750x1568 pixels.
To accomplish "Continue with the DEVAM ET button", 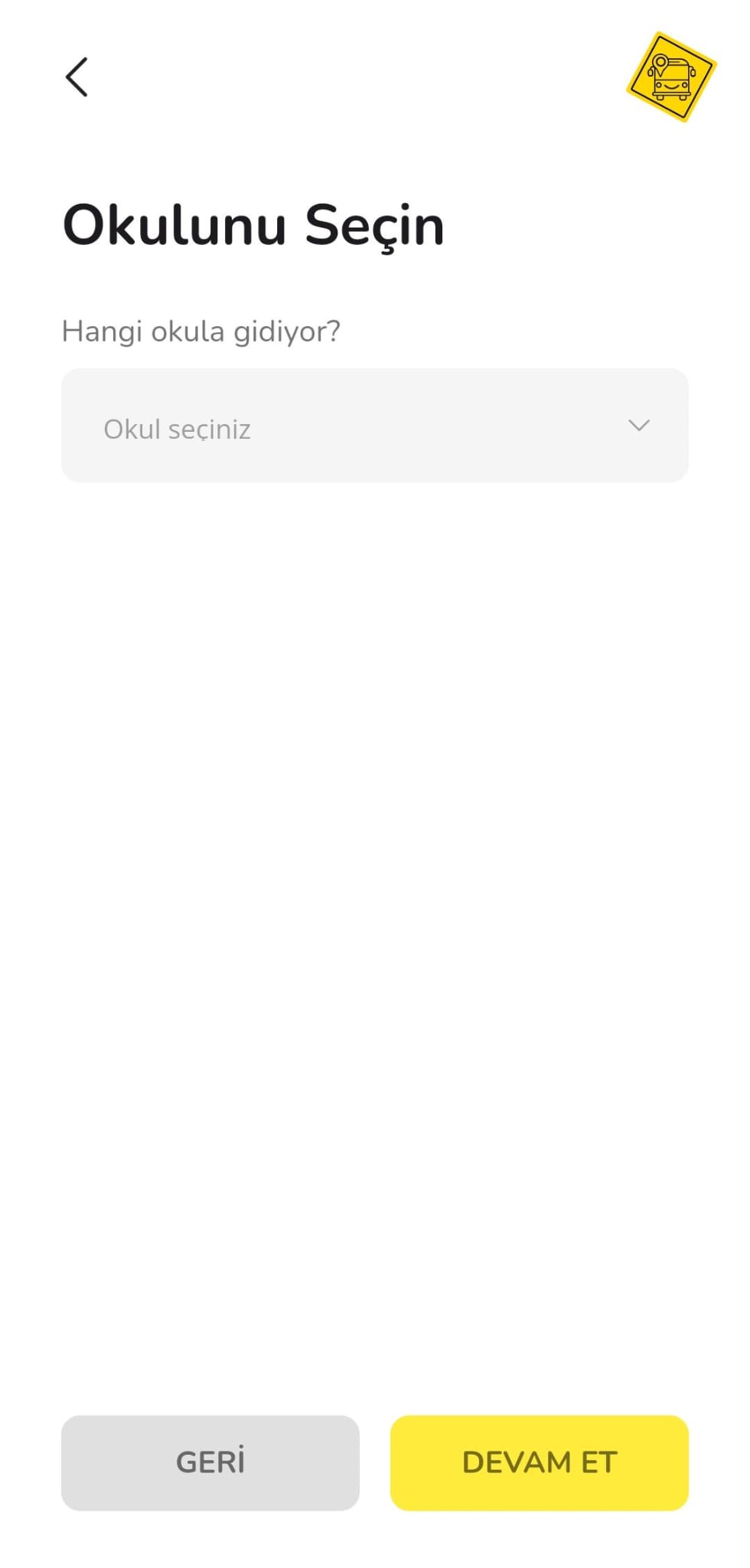I will coord(540,1463).
